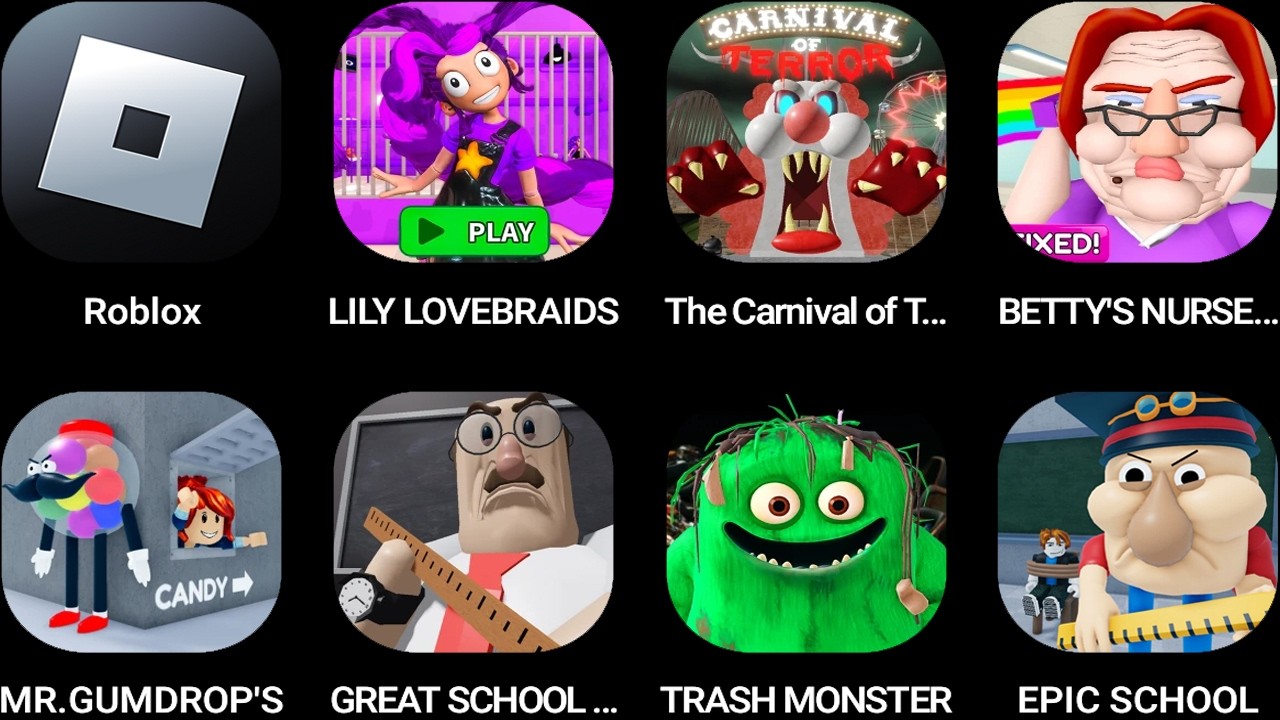Image resolution: width=1280 pixels, height=720 pixels.
Task: Tap the EPIC SCHOOL app icon
Action: click(1138, 522)
